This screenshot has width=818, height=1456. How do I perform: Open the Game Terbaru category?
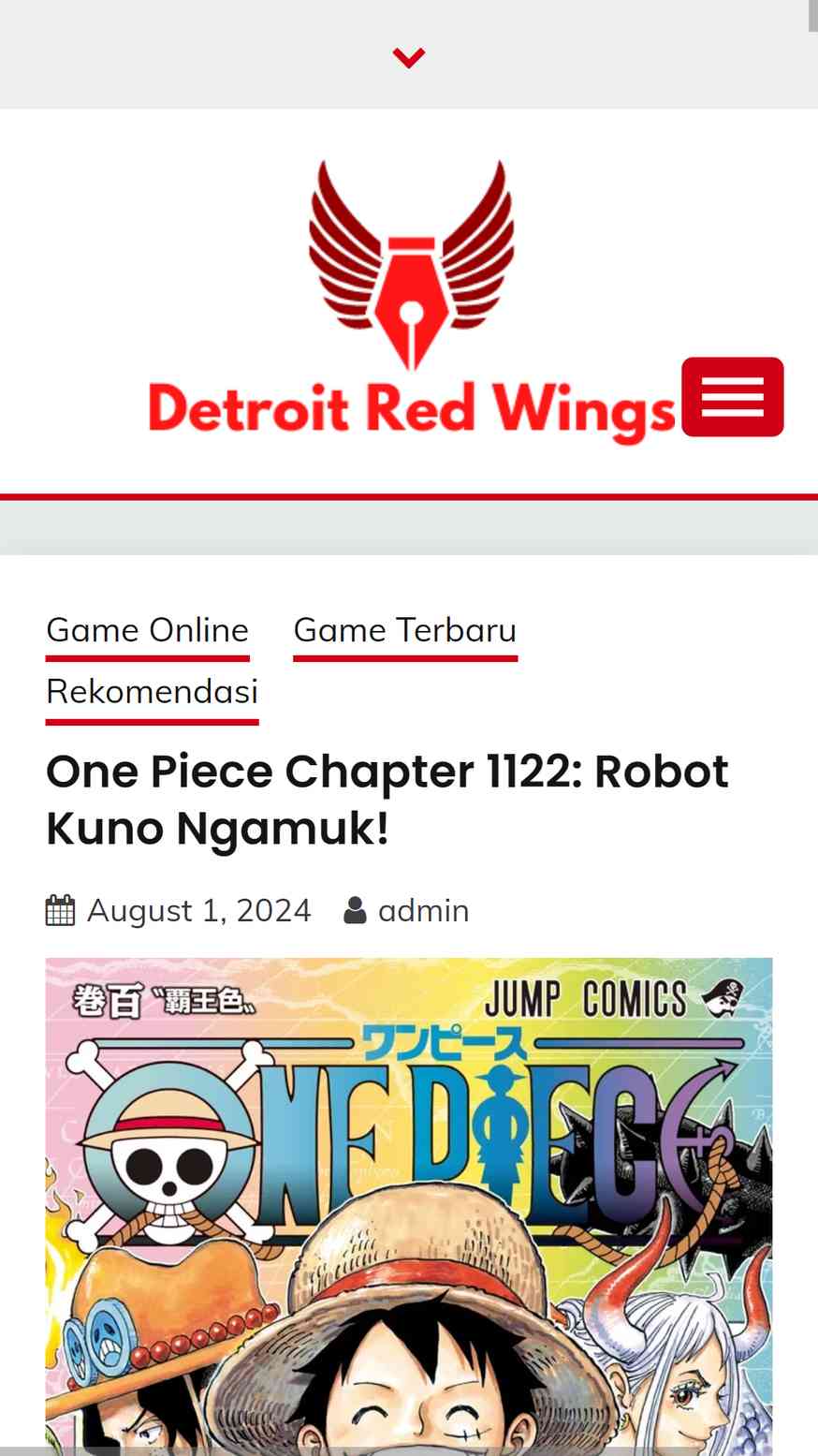[x=405, y=630]
